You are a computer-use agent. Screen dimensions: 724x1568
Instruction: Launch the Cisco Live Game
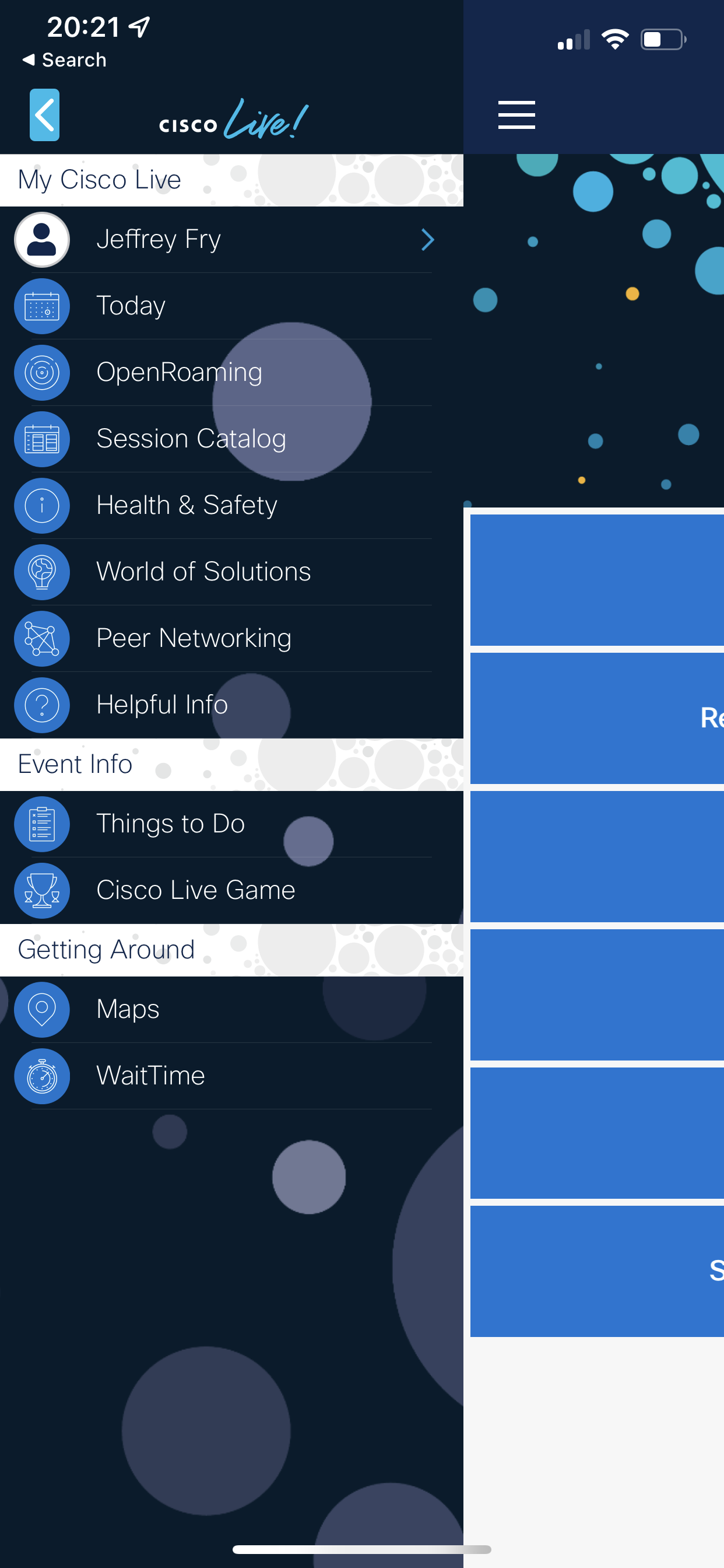tap(232, 891)
